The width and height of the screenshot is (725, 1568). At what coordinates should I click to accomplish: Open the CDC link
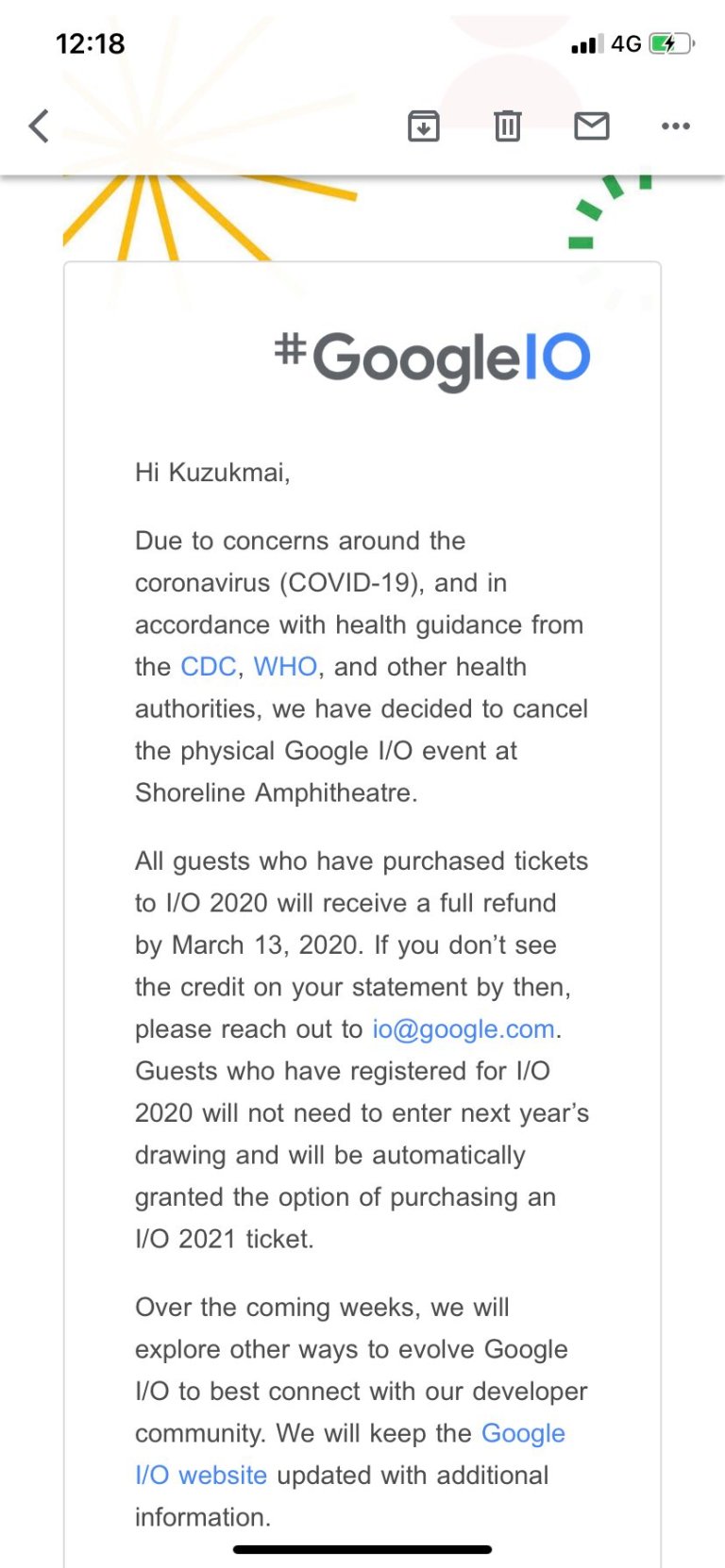click(208, 666)
